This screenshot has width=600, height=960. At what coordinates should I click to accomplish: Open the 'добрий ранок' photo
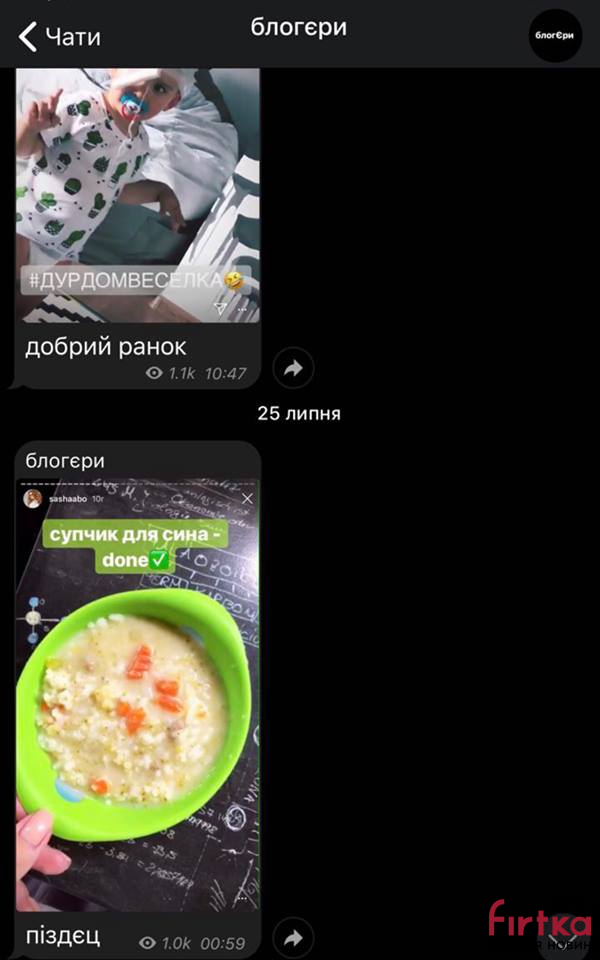click(138, 195)
